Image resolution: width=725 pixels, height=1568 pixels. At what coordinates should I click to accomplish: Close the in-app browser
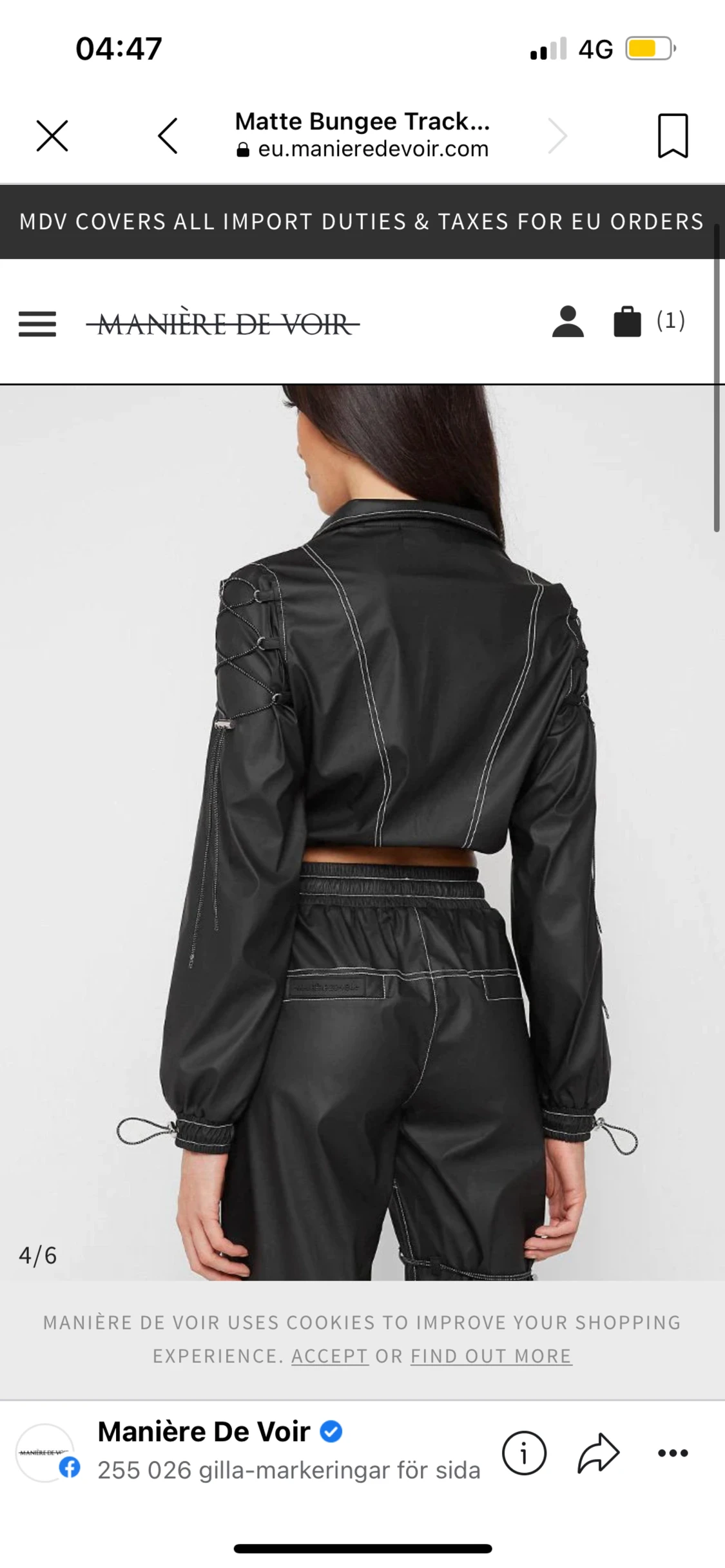[52, 136]
